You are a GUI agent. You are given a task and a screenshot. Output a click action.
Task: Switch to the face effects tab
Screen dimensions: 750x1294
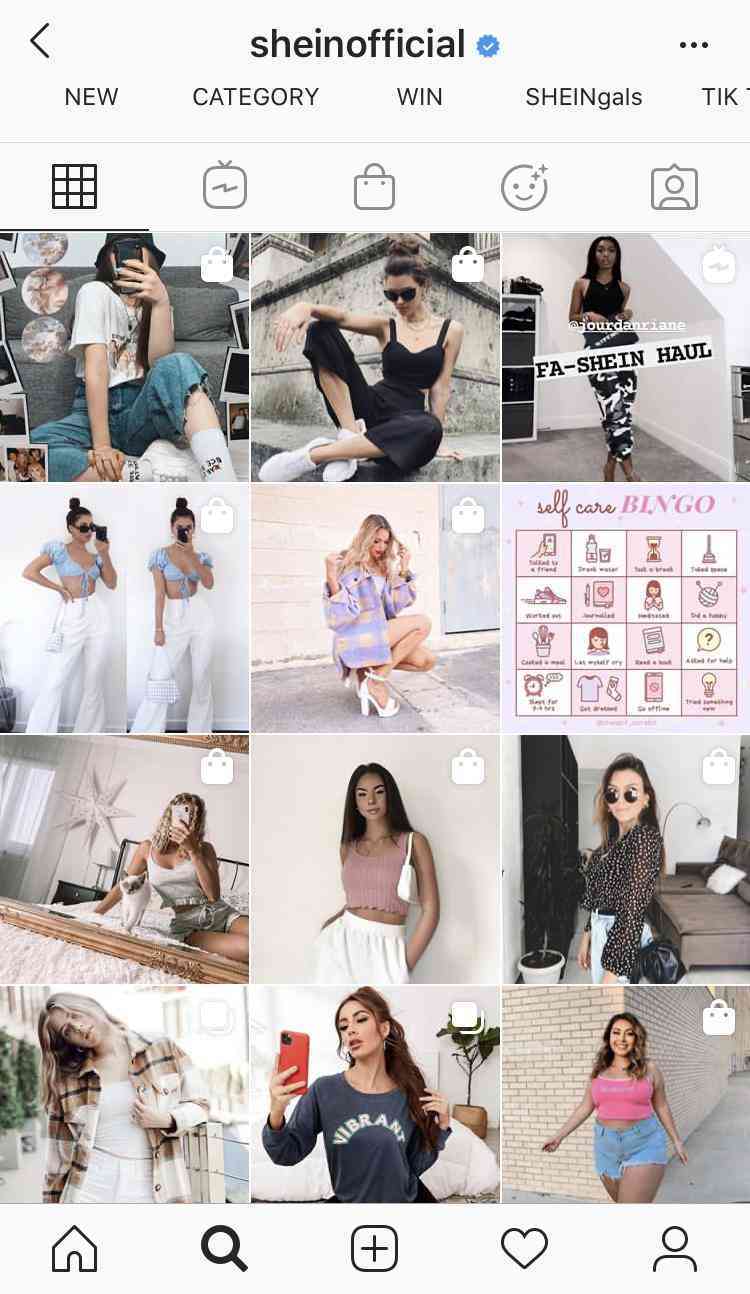click(x=524, y=186)
